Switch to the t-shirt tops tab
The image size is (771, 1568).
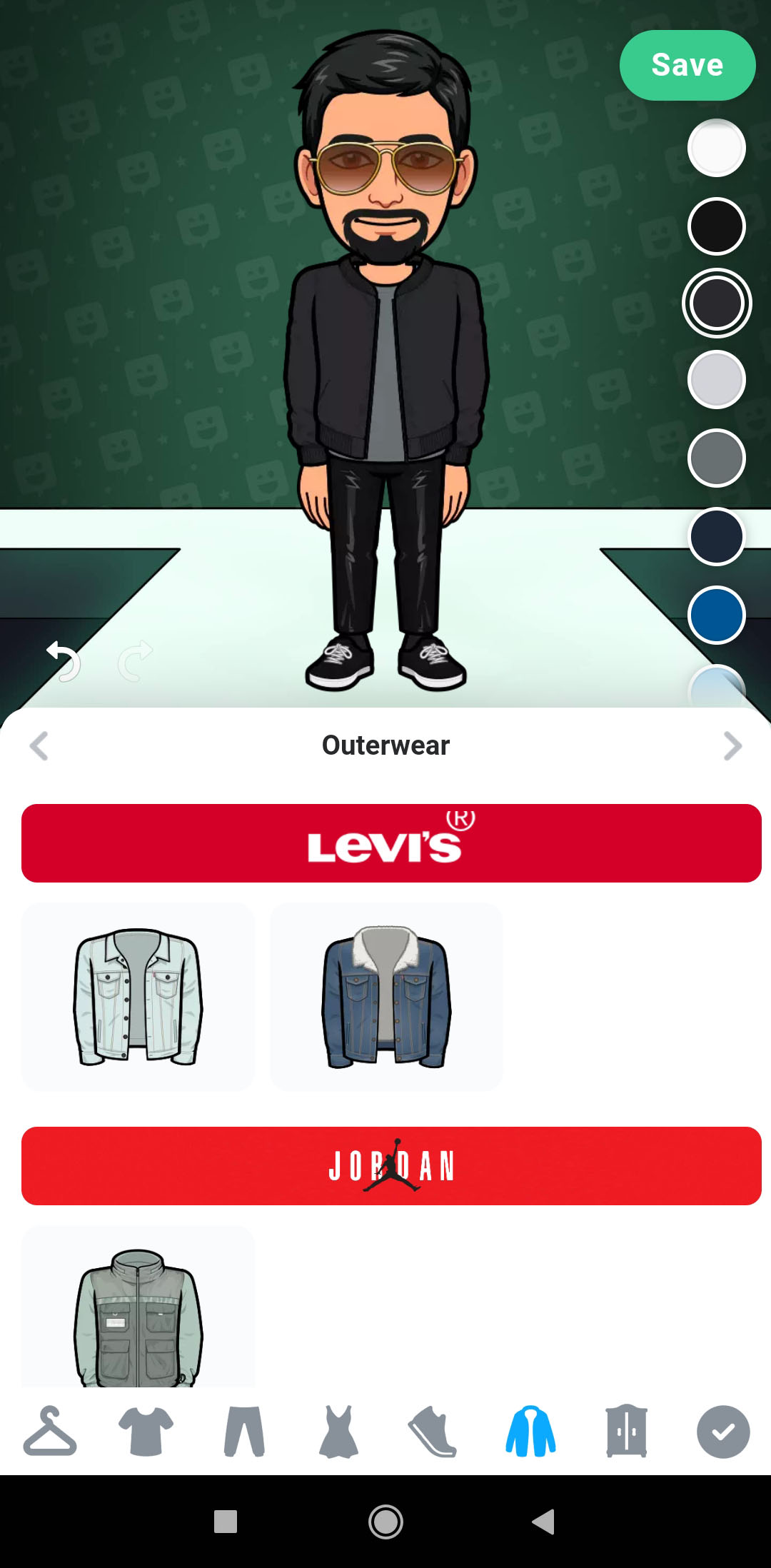point(146,1431)
